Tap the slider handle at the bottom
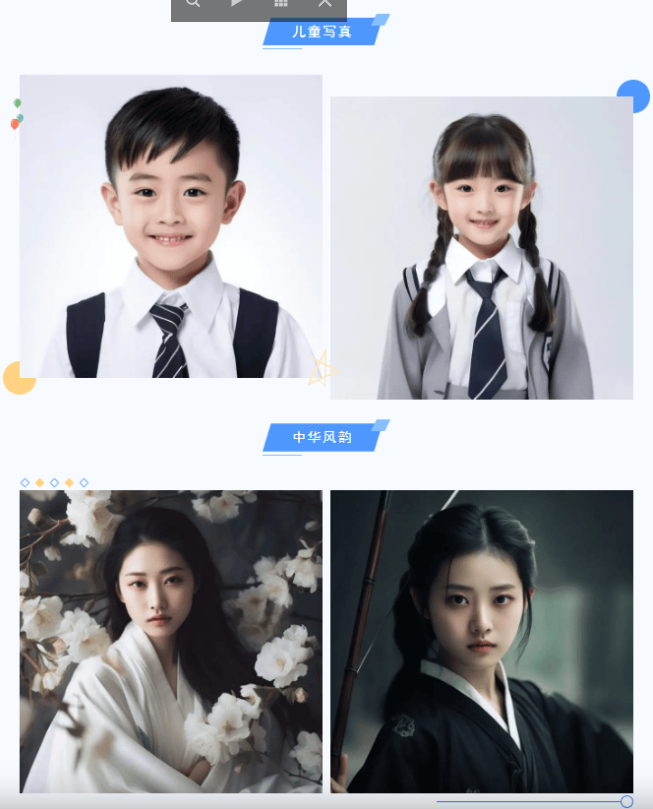Image resolution: width=653 pixels, height=809 pixels. click(627, 801)
